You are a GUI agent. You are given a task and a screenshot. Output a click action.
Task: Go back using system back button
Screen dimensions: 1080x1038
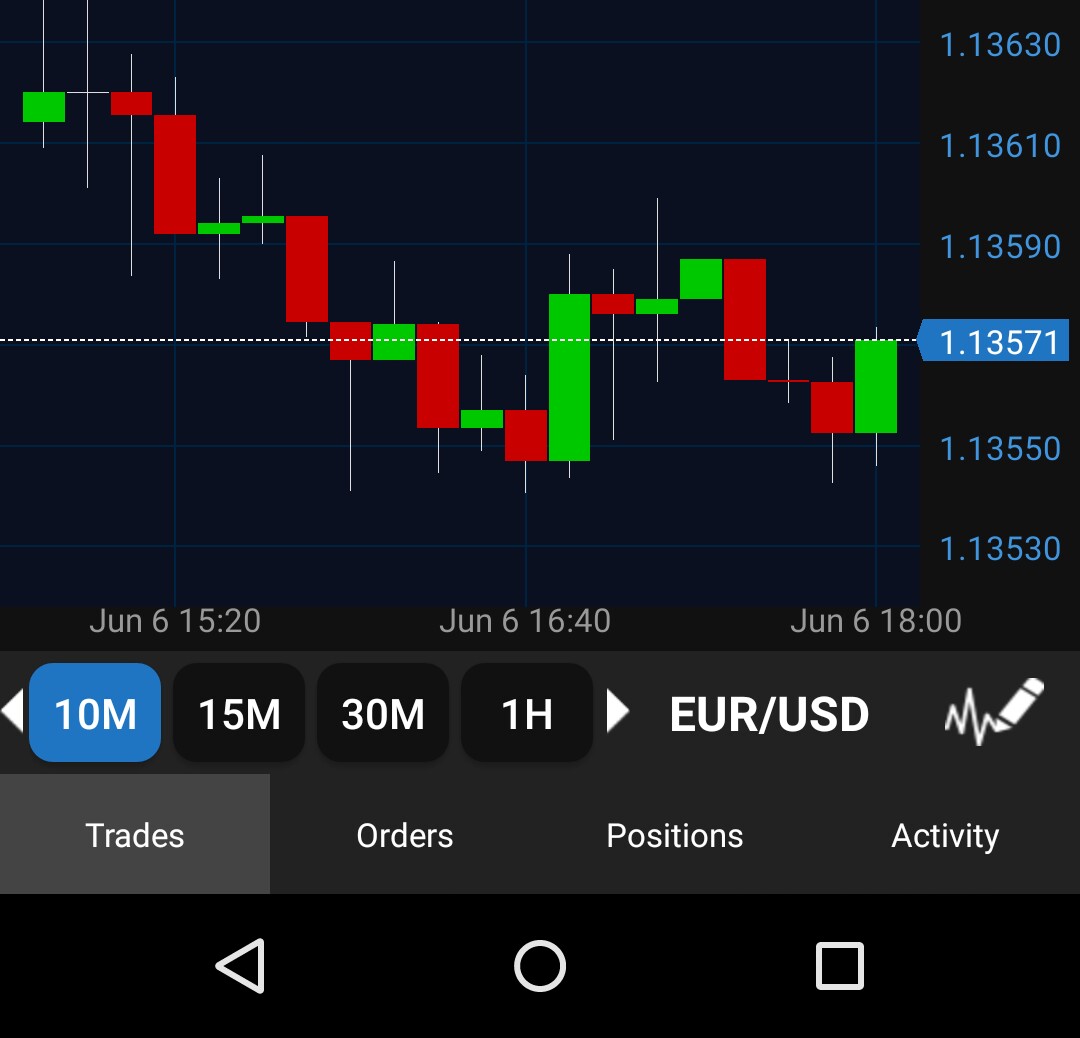240,966
